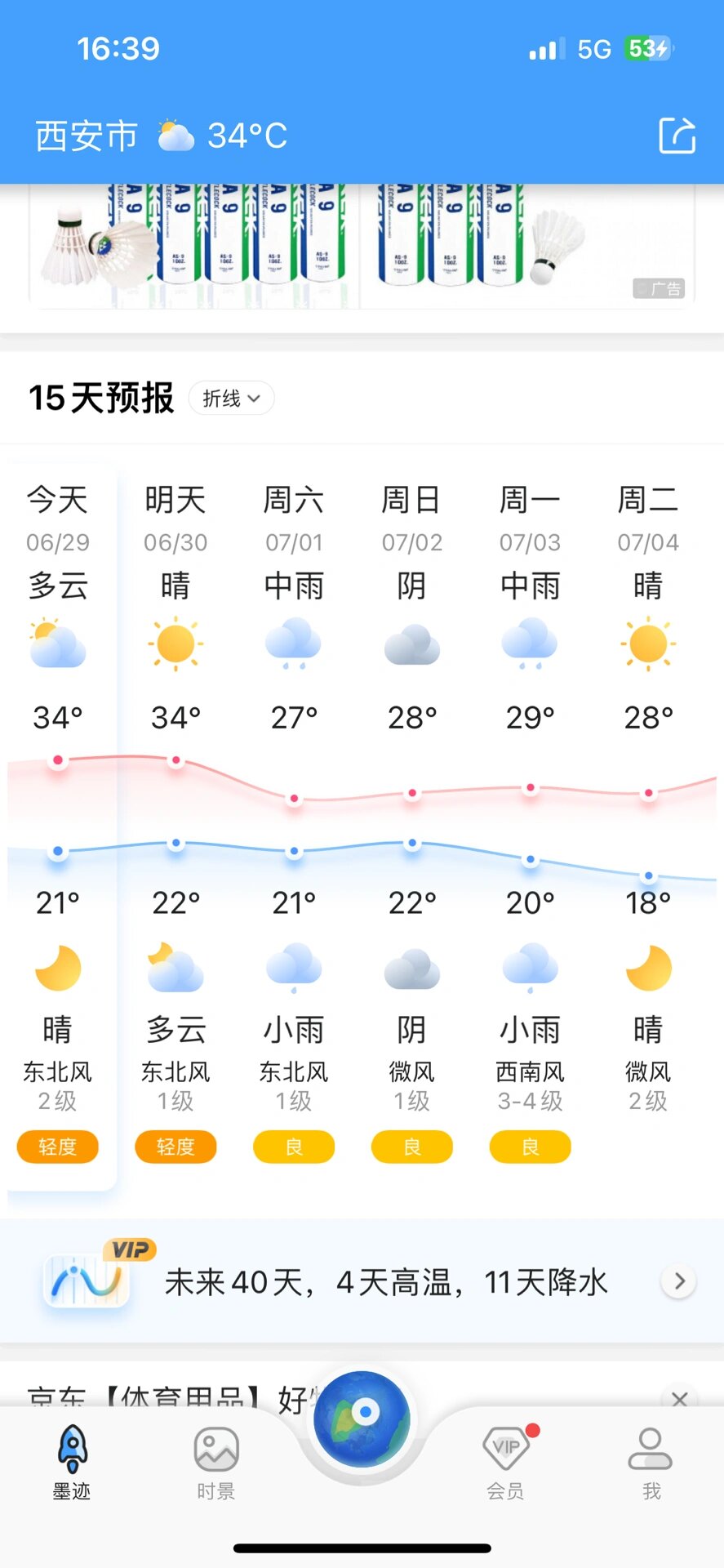Tap the 广告 label expander on the ad

click(660, 290)
